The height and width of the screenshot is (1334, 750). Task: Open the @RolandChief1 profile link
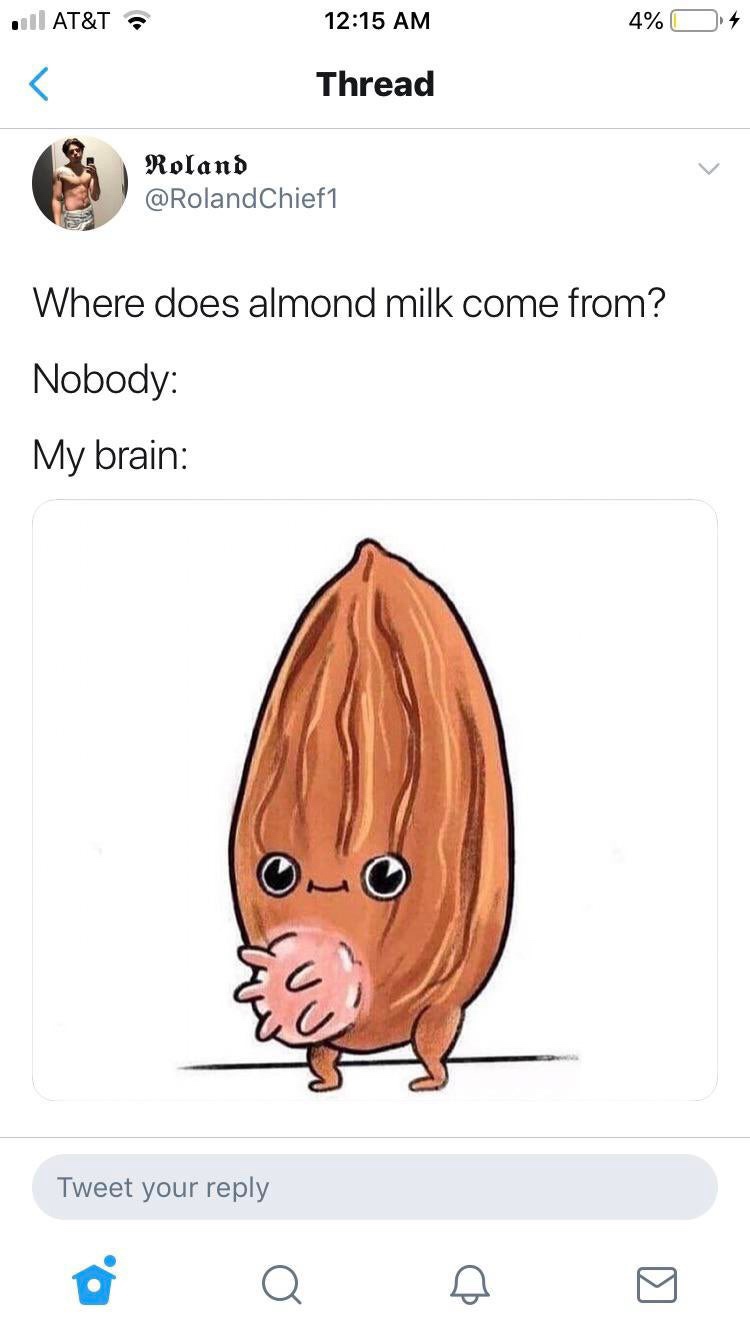click(x=241, y=199)
